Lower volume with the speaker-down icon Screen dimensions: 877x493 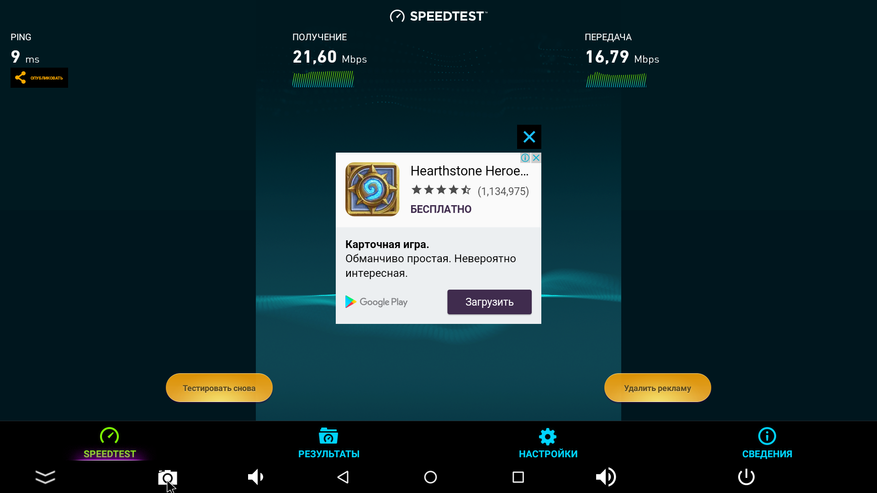(x=256, y=478)
